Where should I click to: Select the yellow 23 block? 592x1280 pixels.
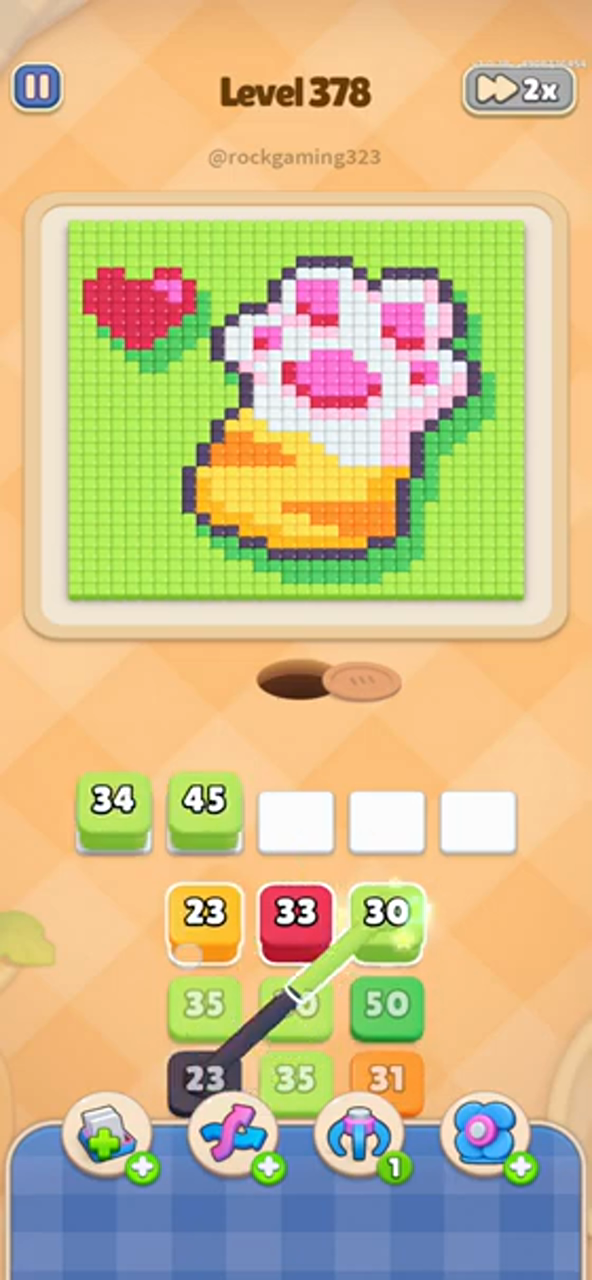[x=204, y=921]
